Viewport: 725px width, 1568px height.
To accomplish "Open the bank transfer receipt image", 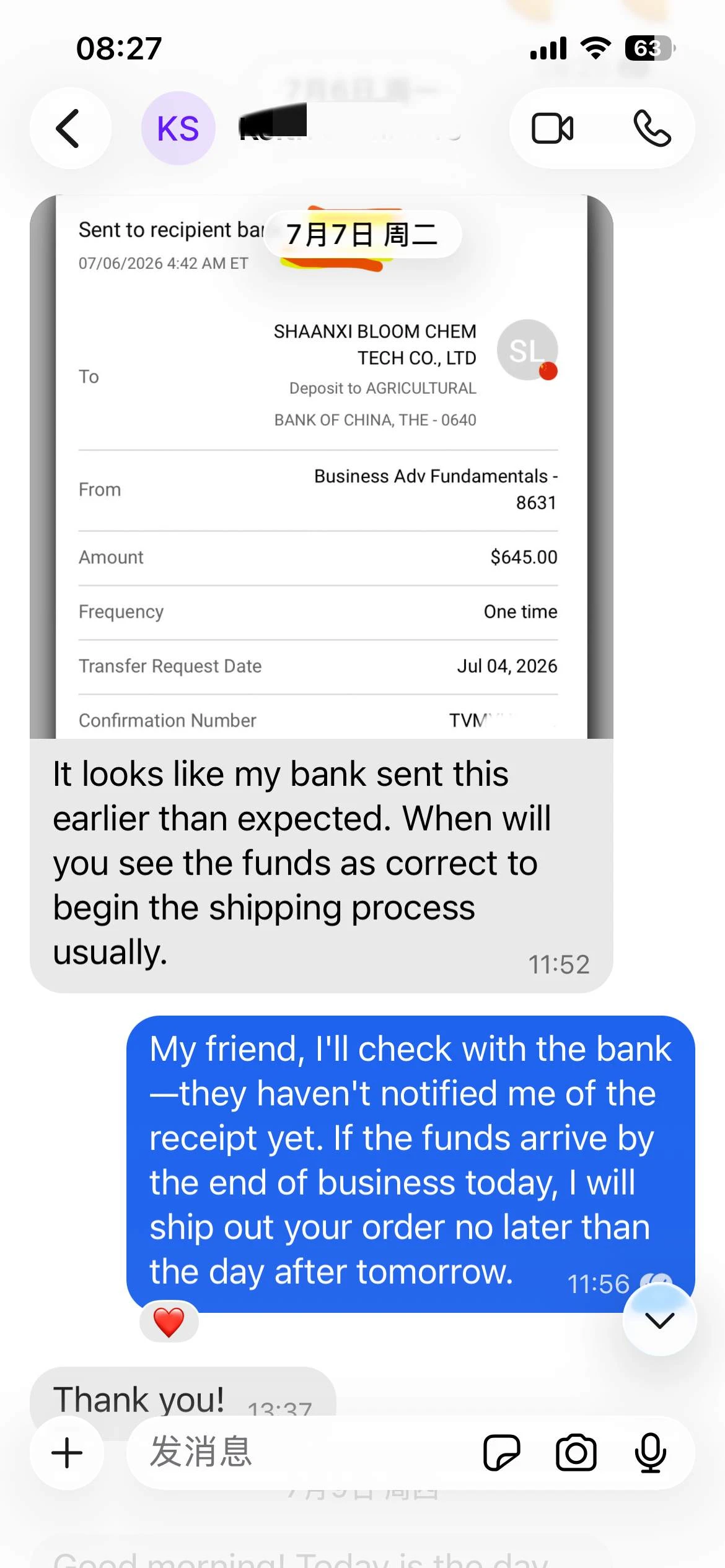I will point(322,467).
